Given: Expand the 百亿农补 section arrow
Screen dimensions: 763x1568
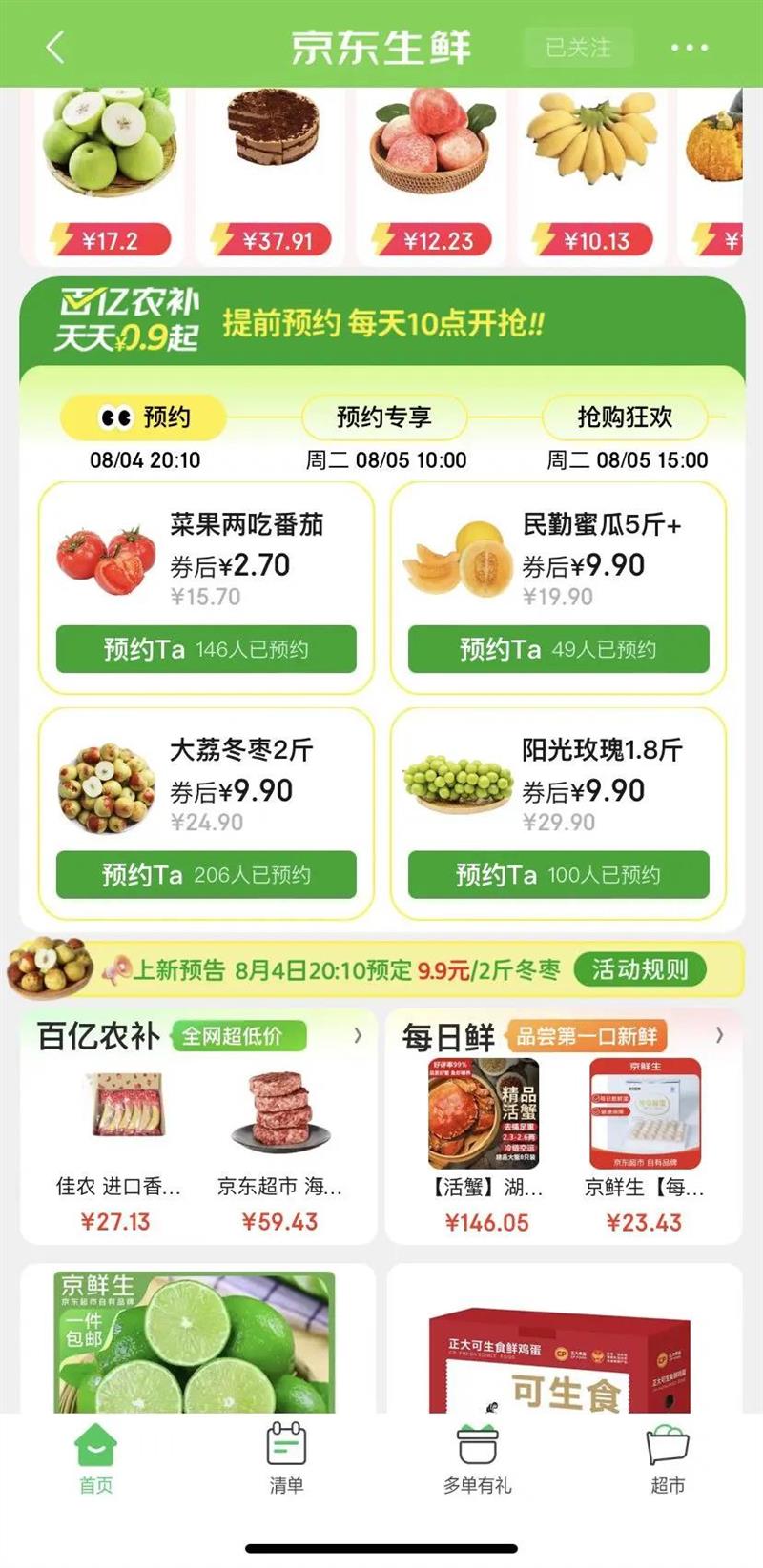Looking at the screenshot, I should (358, 1035).
